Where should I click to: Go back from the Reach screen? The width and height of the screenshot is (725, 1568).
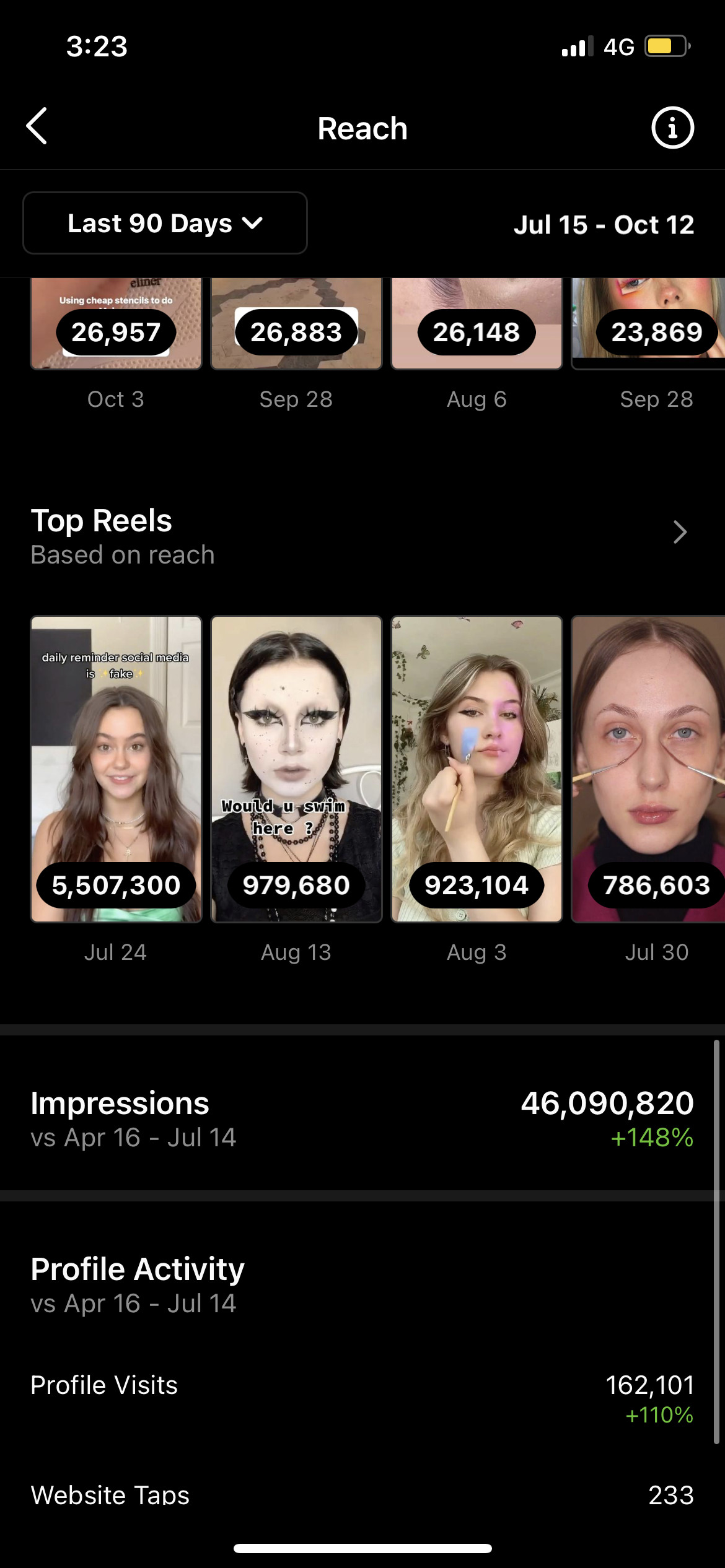[x=37, y=126]
